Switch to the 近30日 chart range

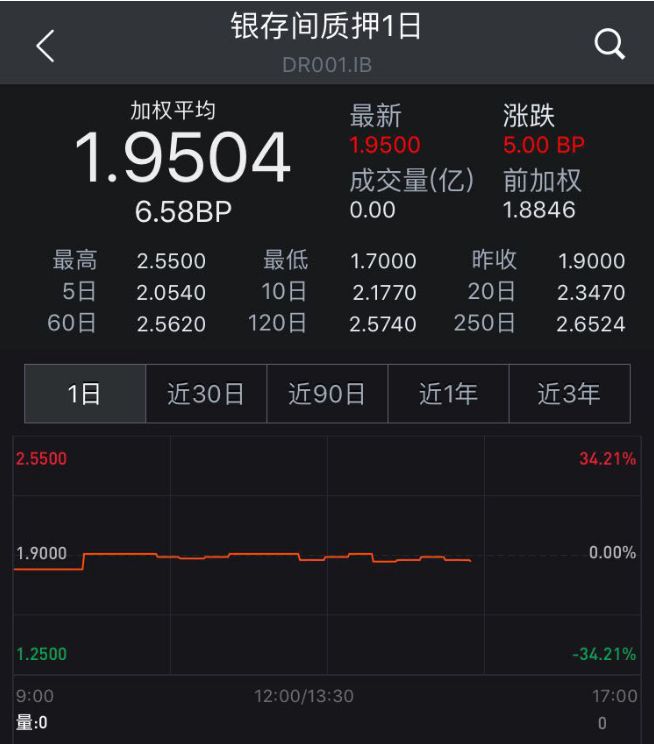pyautogui.click(x=206, y=394)
